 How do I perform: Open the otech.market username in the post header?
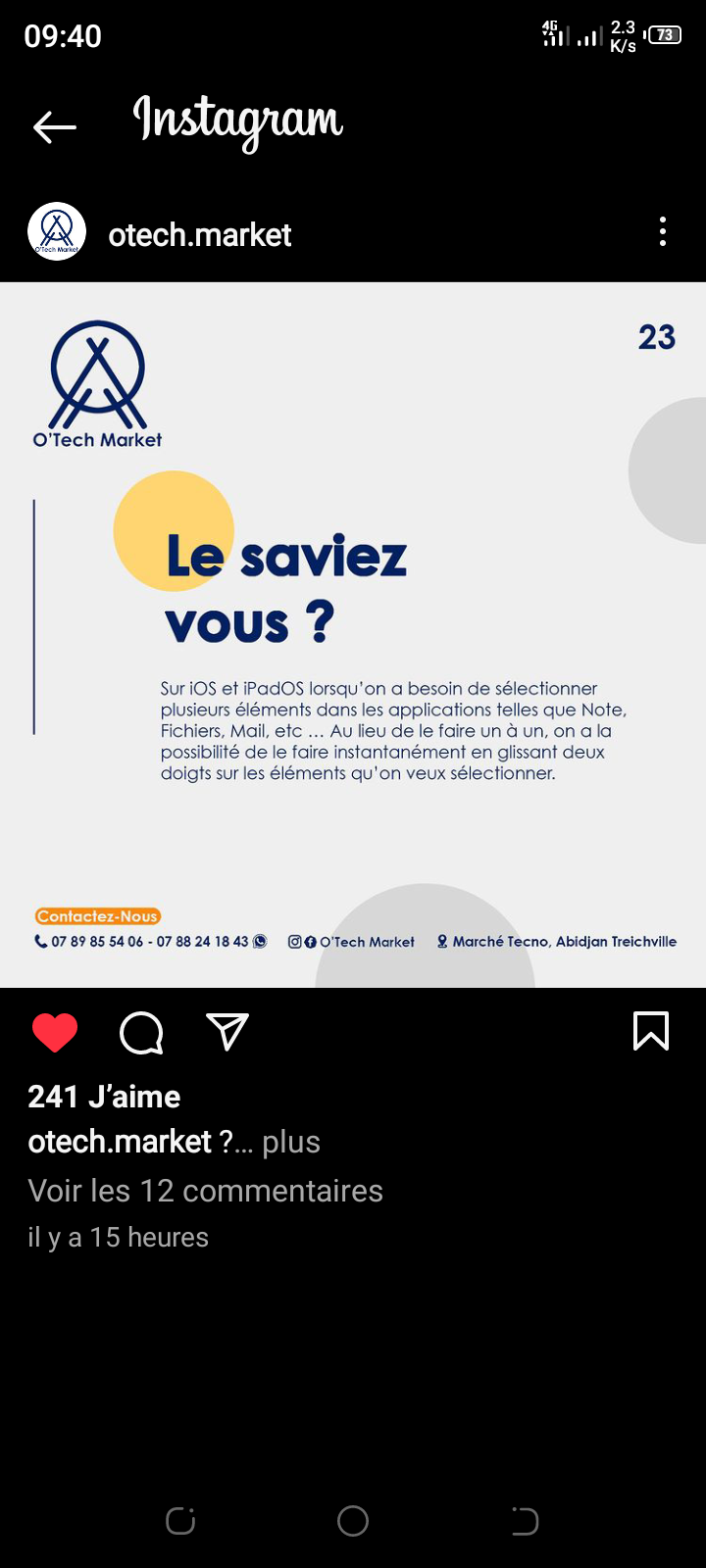click(199, 235)
